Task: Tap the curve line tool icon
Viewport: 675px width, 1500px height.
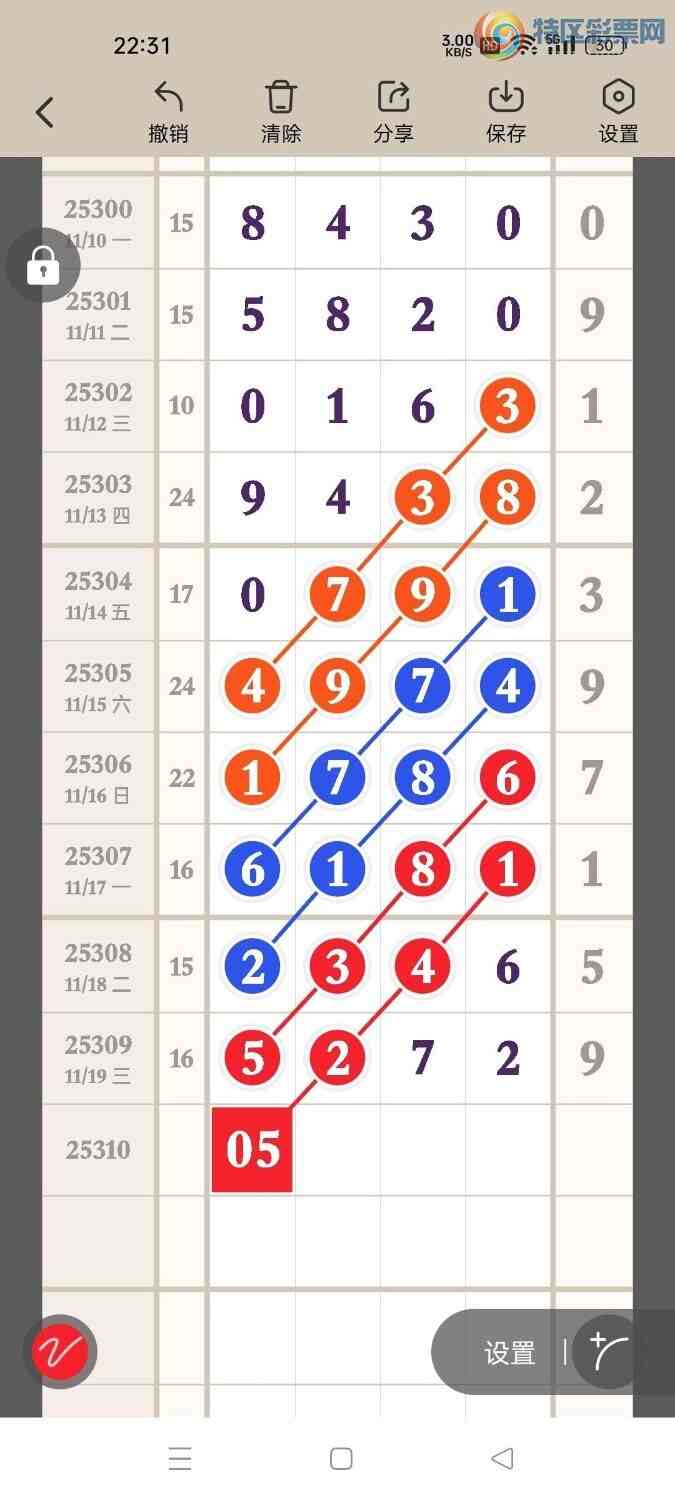Action: click(x=609, y=1352)
